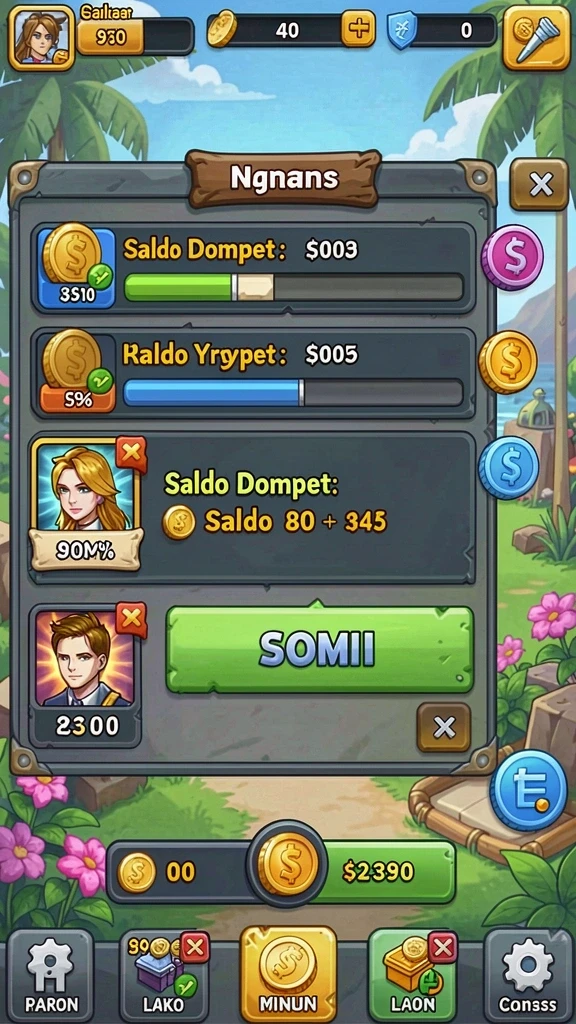This screenshot has width=576, height=1024.
Task: Remove the man character card marked 2300
Action: 131,620
